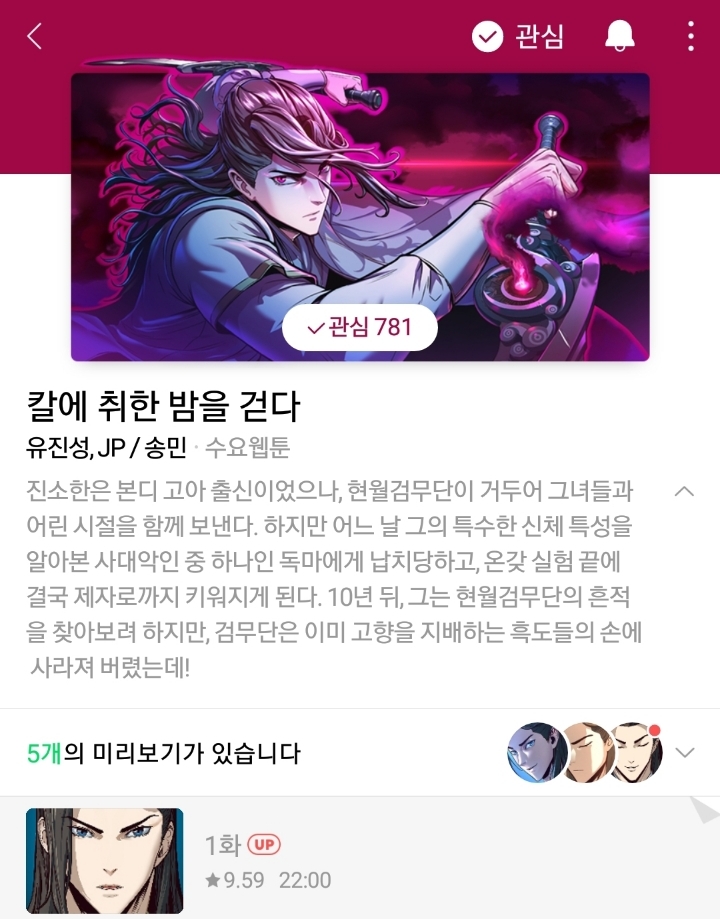Viewport: 720px width, 919px height.
Task: Toggle interest with the 관심 781 button
Action: (360, 326)
